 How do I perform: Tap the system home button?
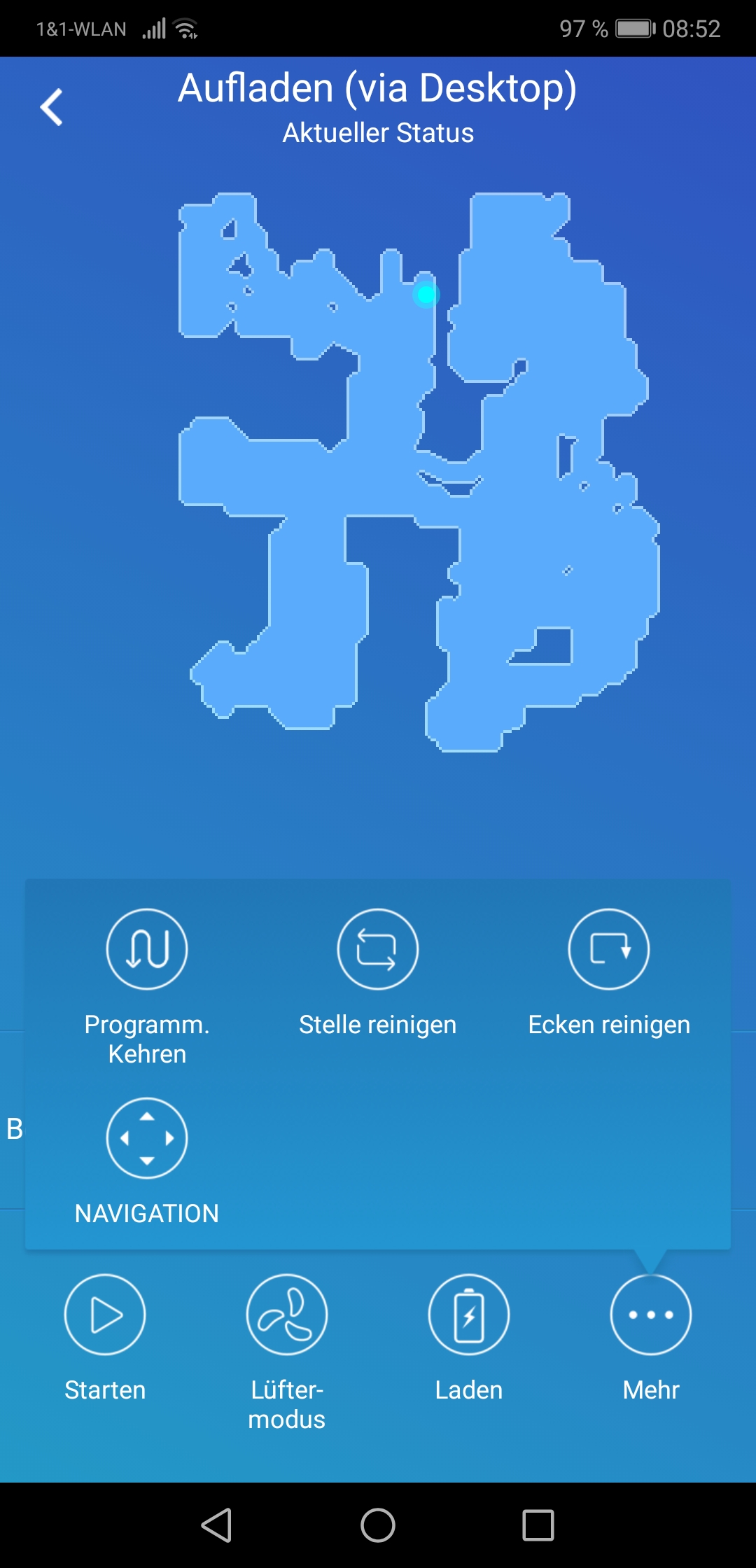coord(378,1525)
